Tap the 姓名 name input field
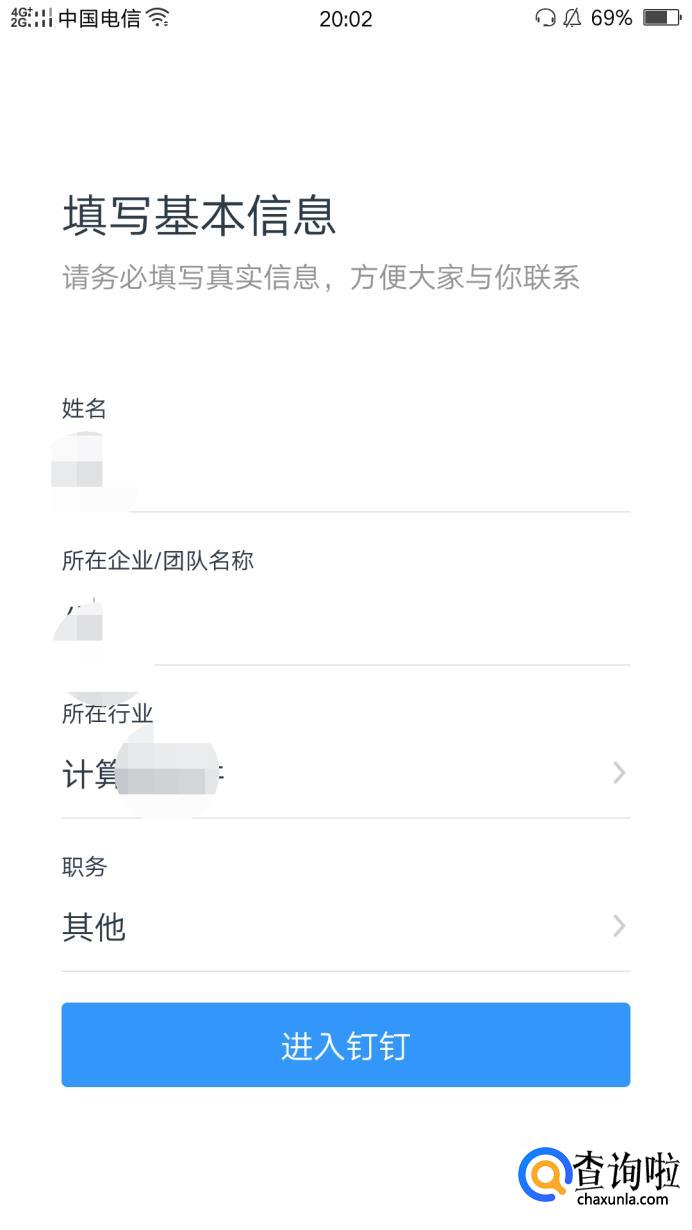The width and height of the screenshot is (692, 1230). pos(346,470)
